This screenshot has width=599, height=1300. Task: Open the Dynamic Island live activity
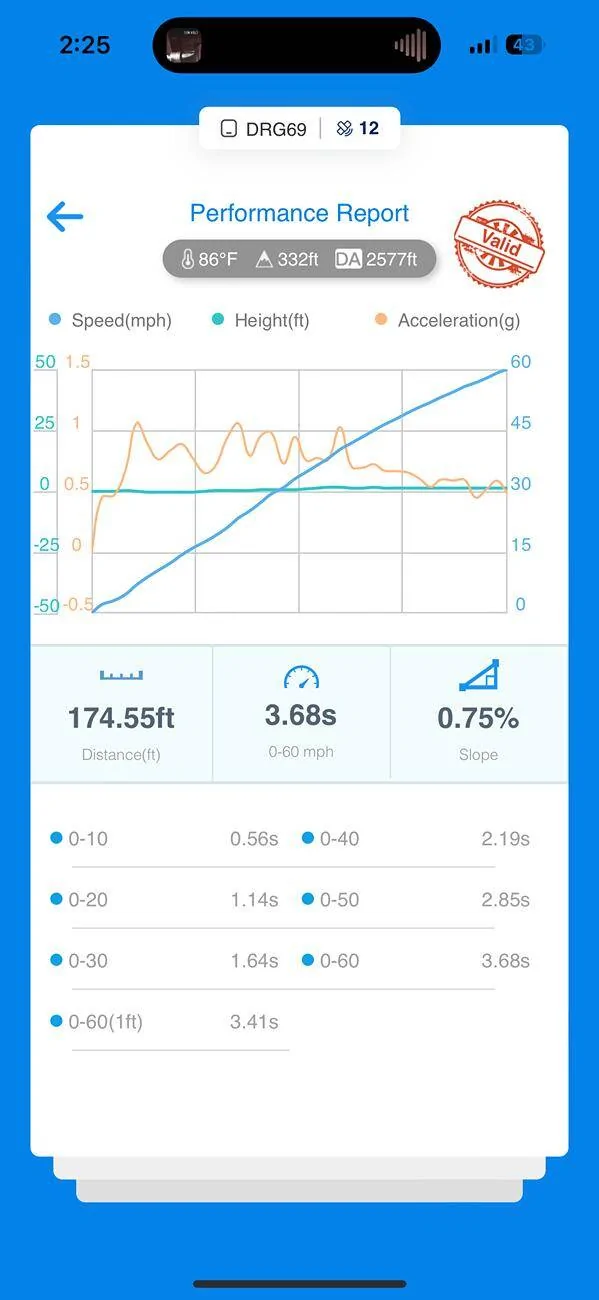pos(296,45)
